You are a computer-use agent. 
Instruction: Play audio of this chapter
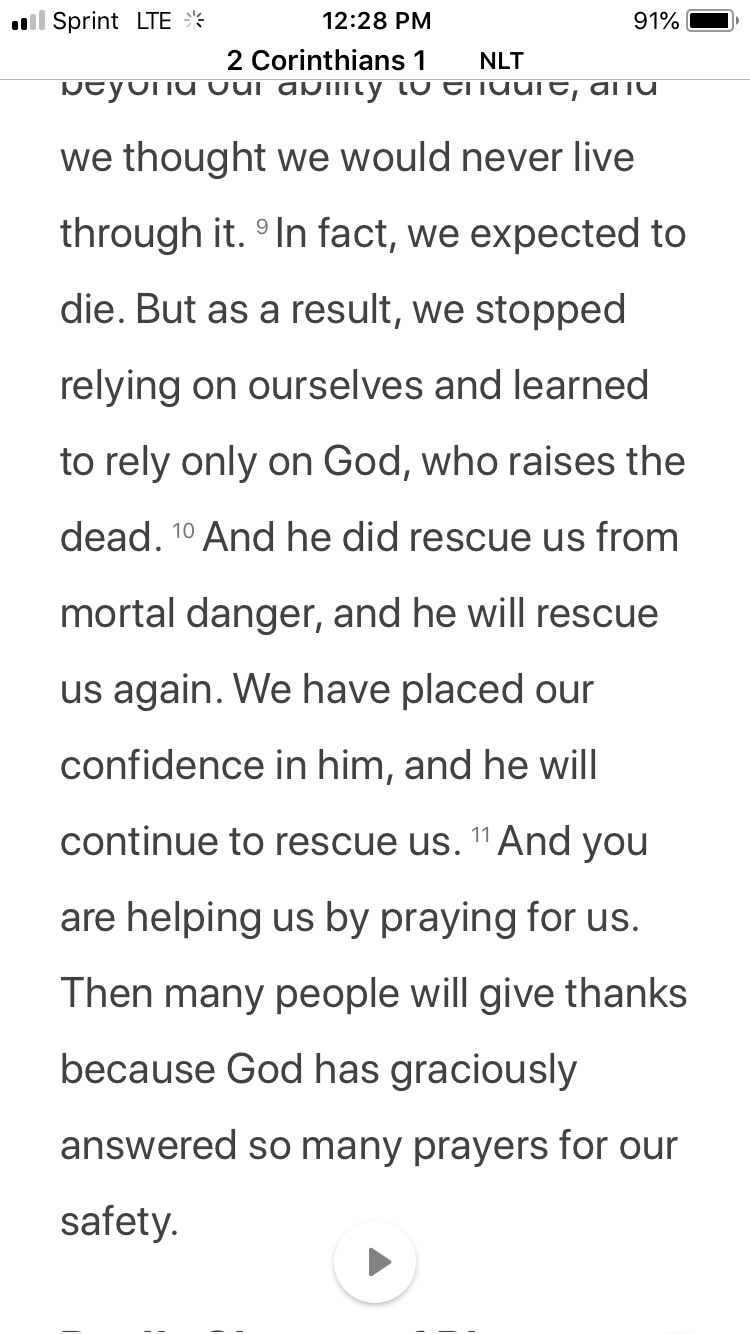pyautogui.click(x=375, y=1262)
